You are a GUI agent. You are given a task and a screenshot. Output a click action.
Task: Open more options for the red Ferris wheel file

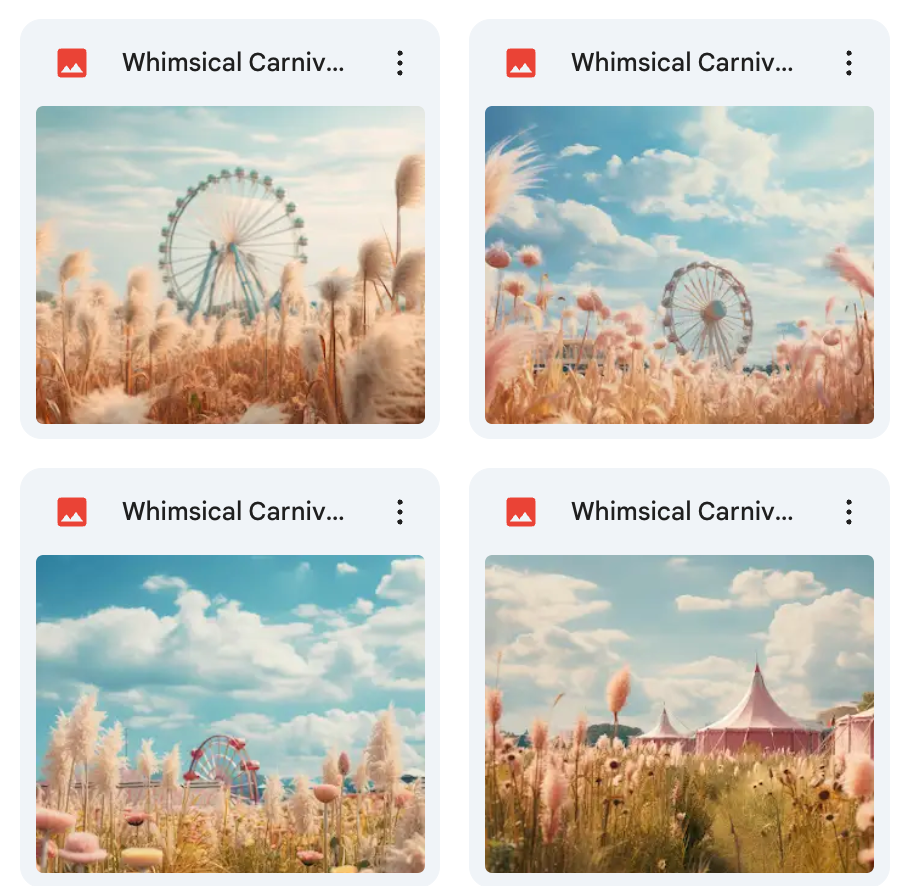(399, 512)
